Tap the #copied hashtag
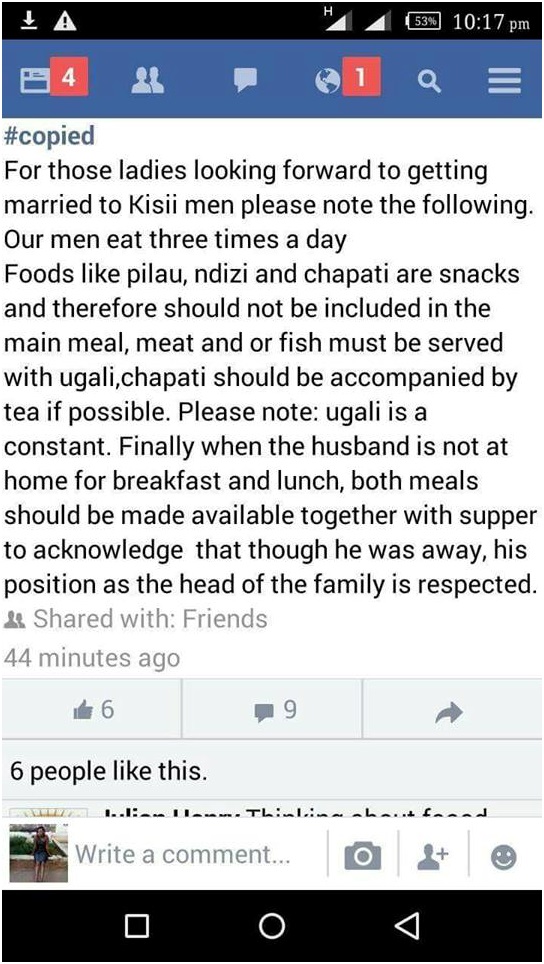The width and height of the screenshot is (544, 964). [x=49, y=135]
